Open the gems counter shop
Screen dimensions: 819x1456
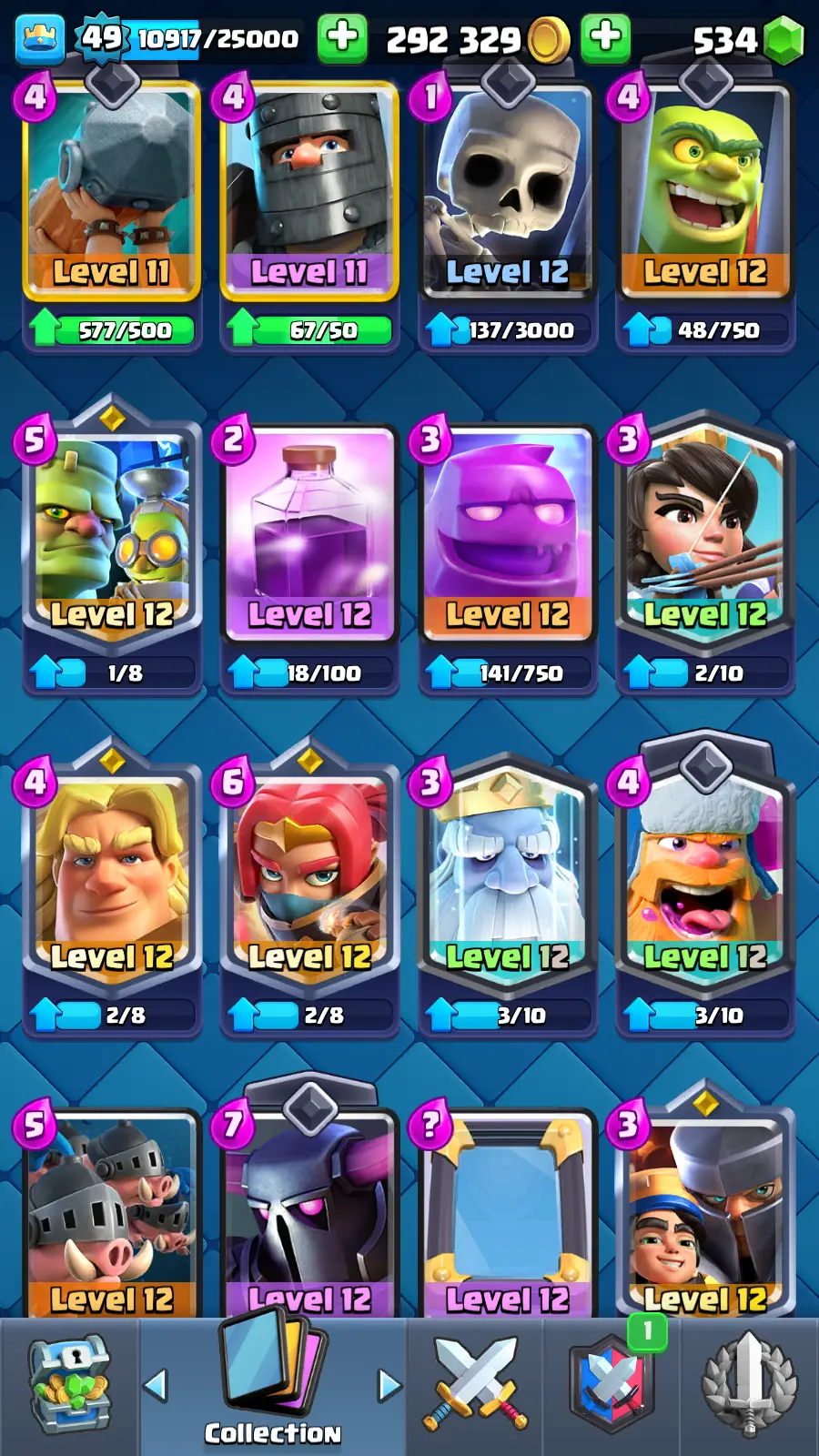748,39
